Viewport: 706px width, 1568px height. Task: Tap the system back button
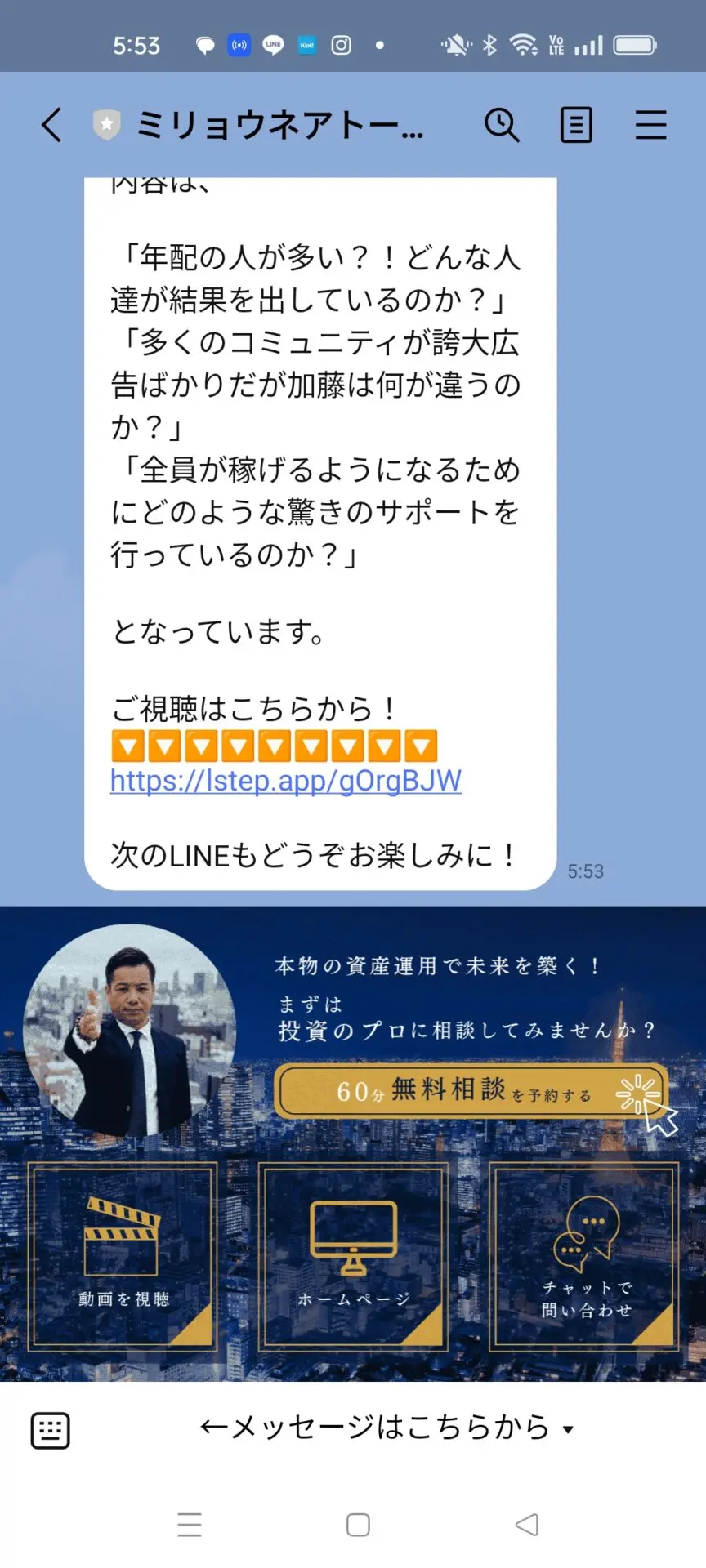pos(527,1524)
